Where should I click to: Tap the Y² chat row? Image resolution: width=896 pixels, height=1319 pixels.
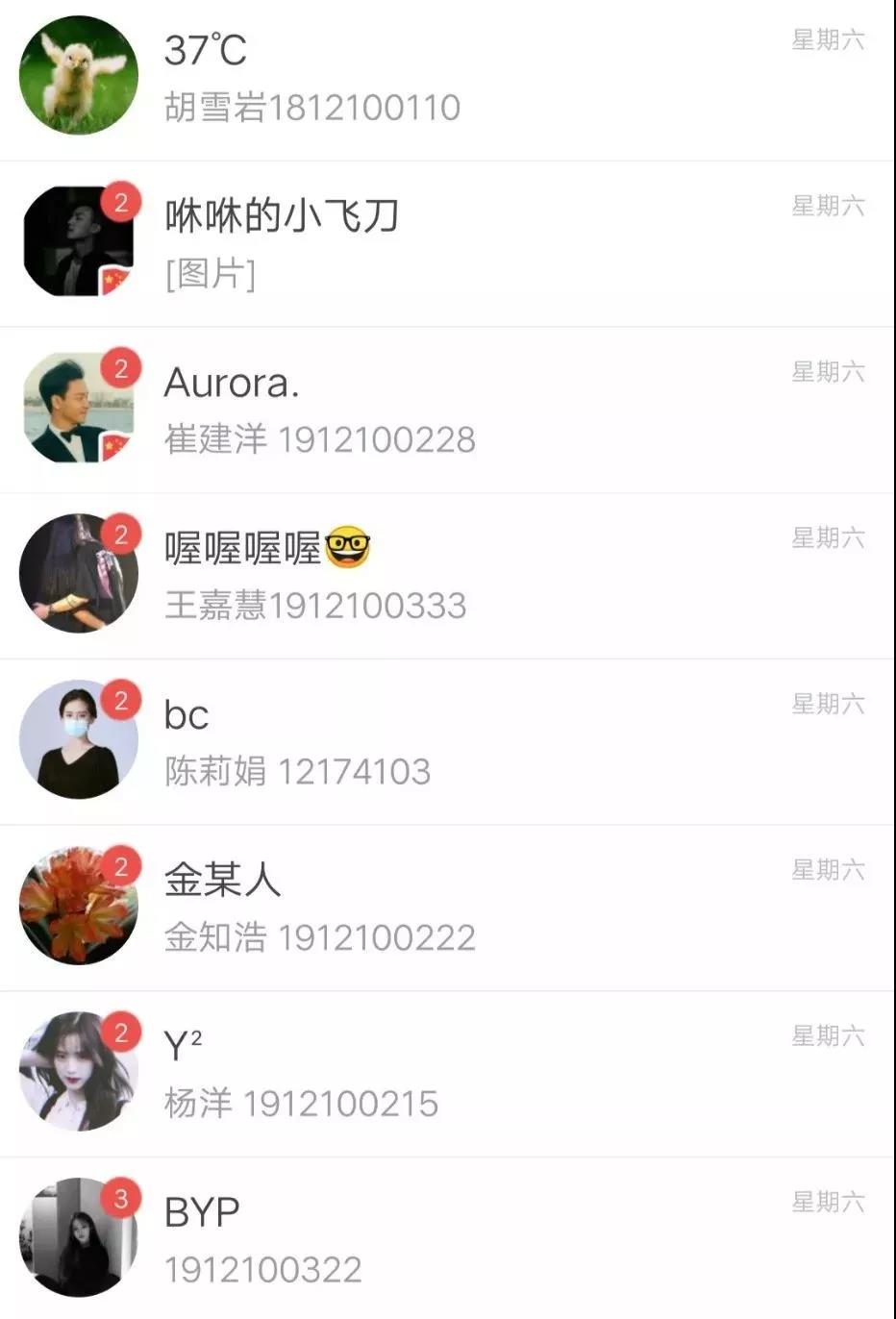[x=447, y=1075]
